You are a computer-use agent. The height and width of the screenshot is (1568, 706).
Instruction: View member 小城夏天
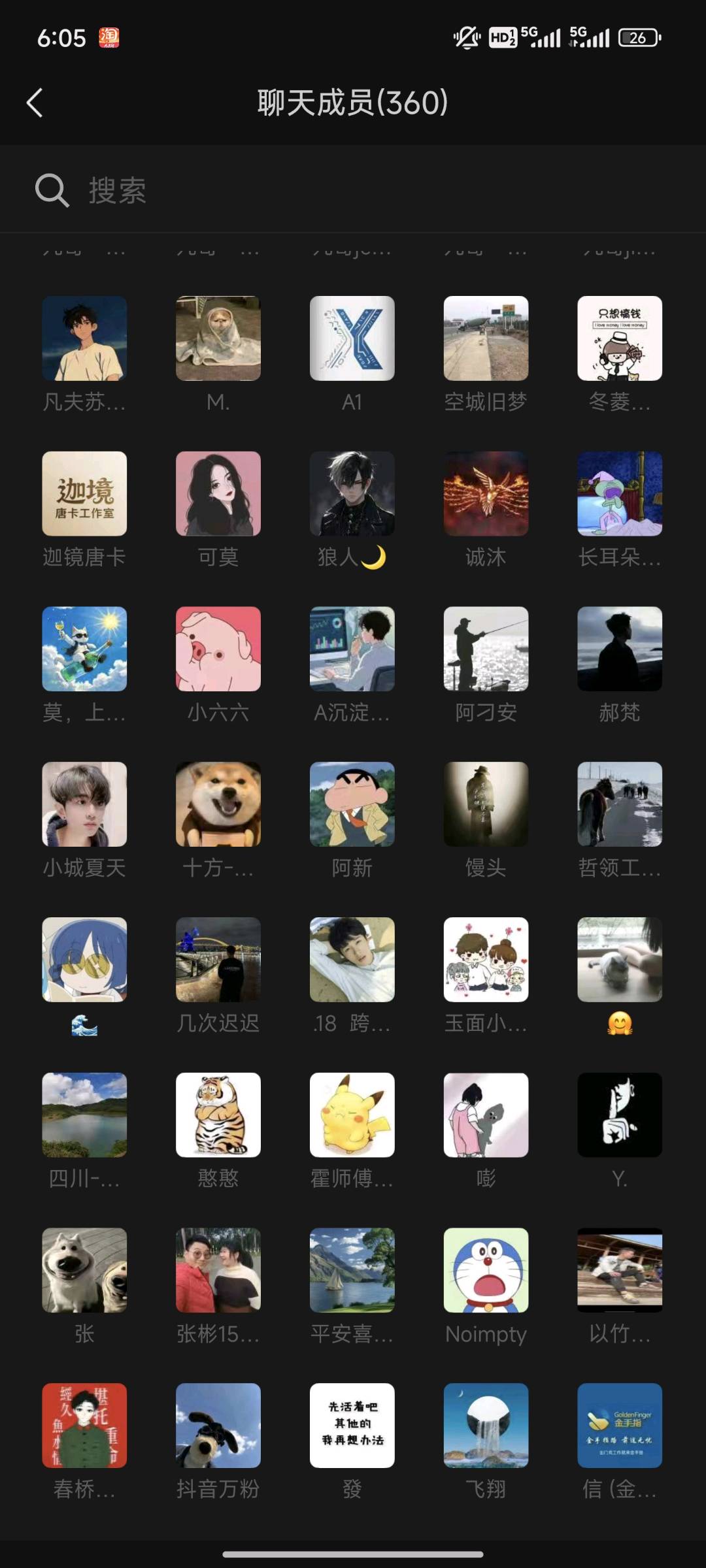pos(84,804)
